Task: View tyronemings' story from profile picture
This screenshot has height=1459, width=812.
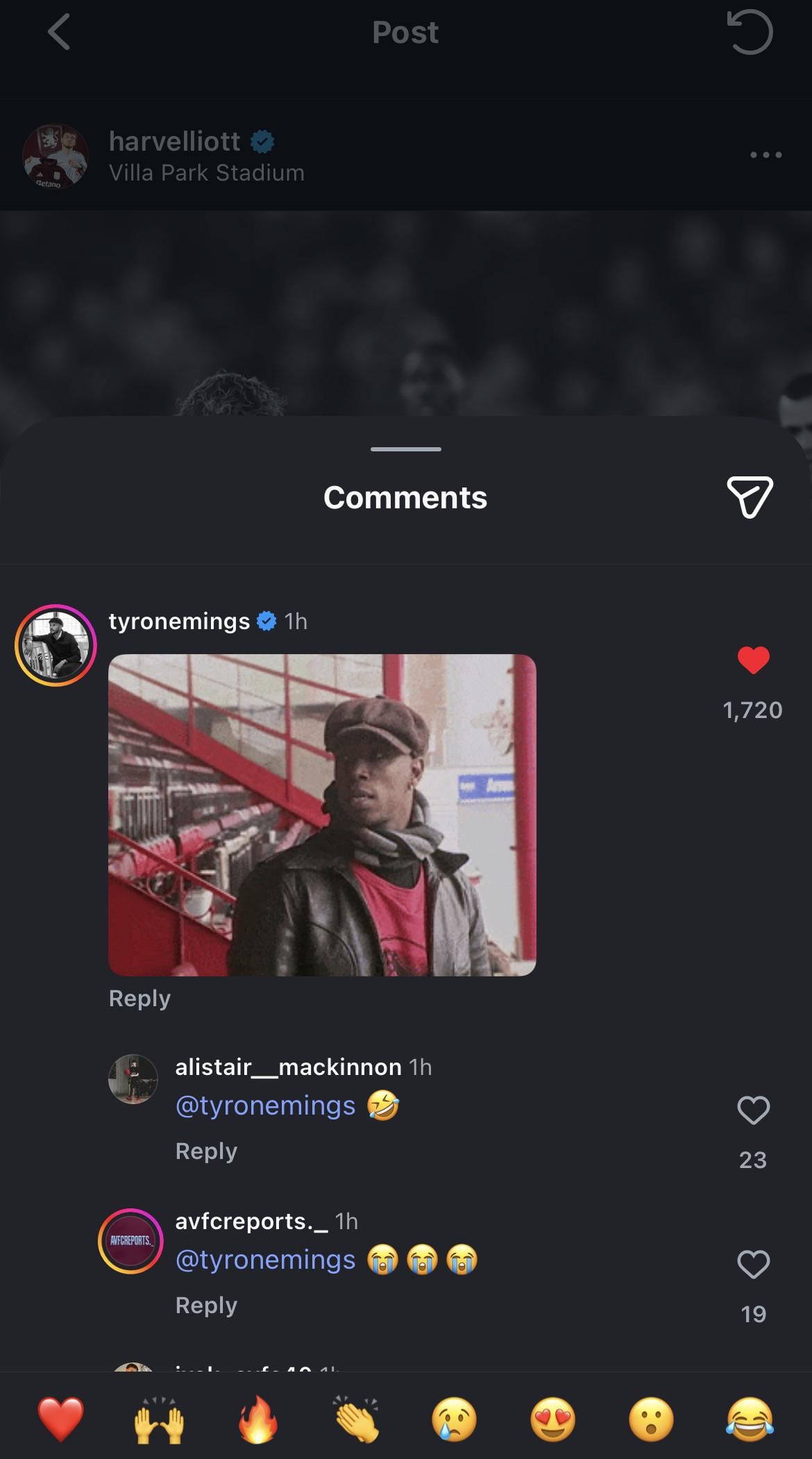Action: pos(56,645)
